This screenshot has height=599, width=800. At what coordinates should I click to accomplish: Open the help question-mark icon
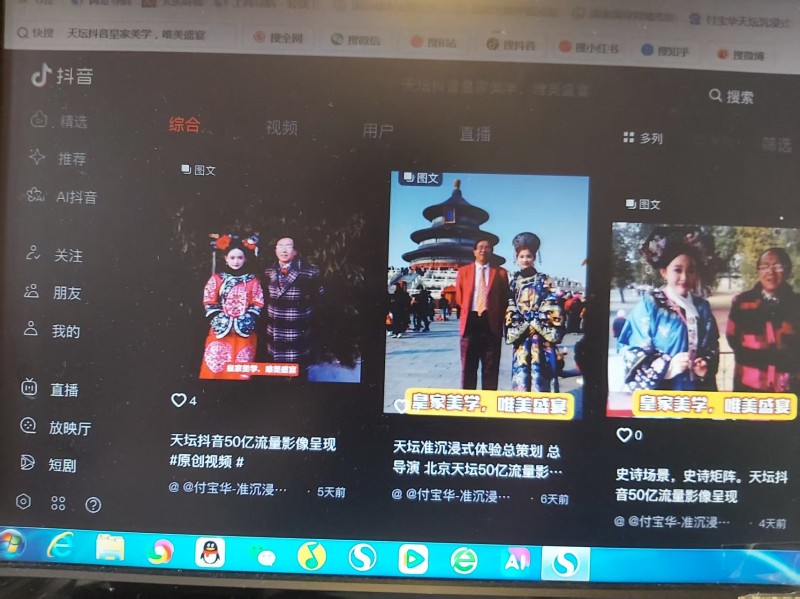93,505
